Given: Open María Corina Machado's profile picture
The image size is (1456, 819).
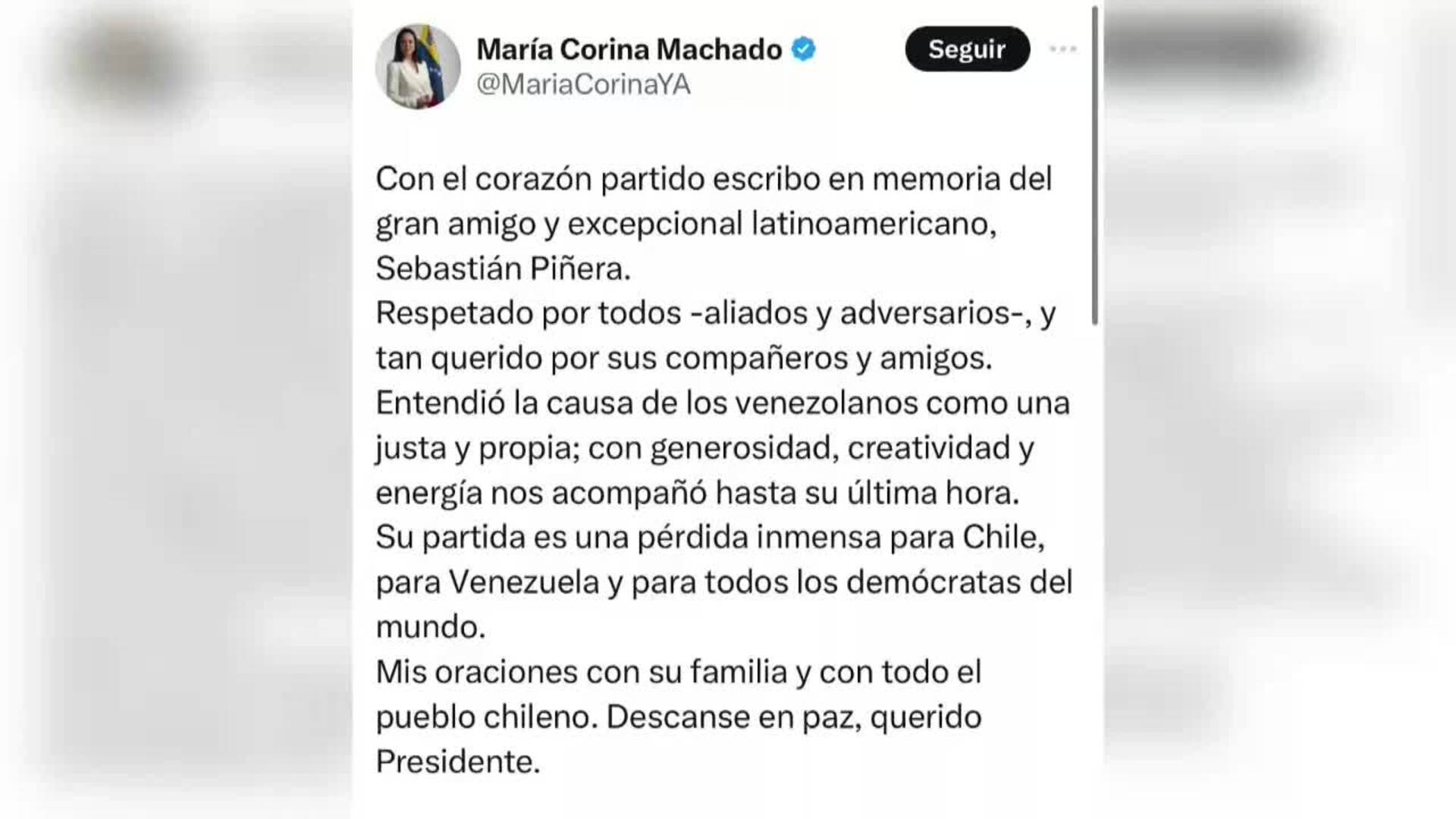Looking at the screenshot, I should click(418, 67).
